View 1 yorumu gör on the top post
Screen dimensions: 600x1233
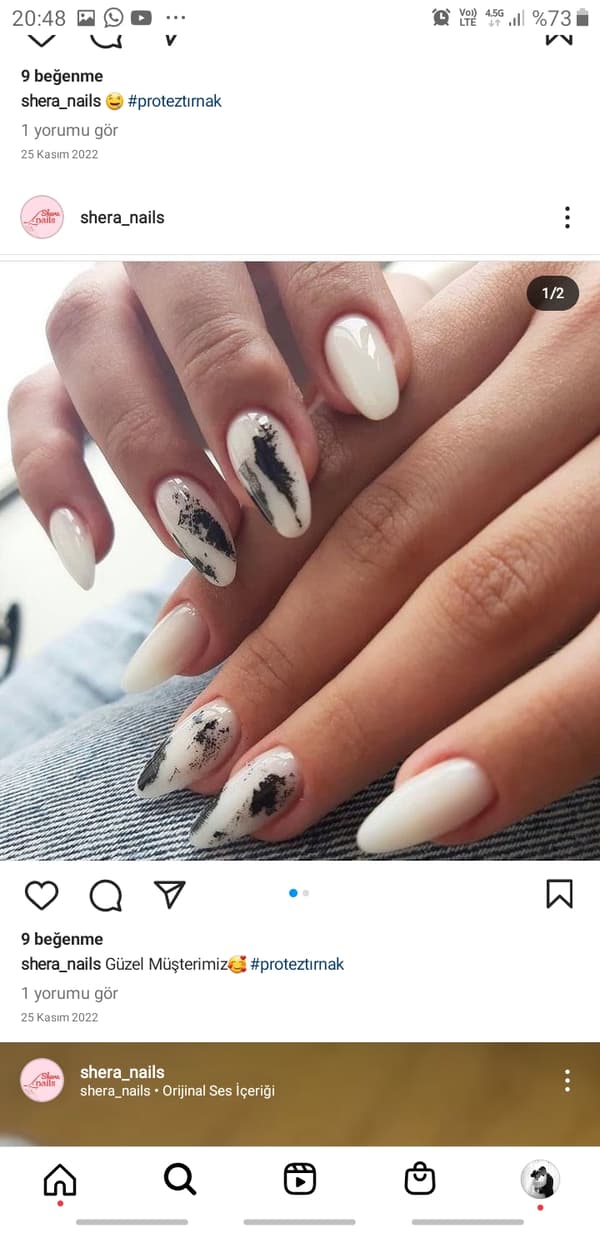[70, 130]
